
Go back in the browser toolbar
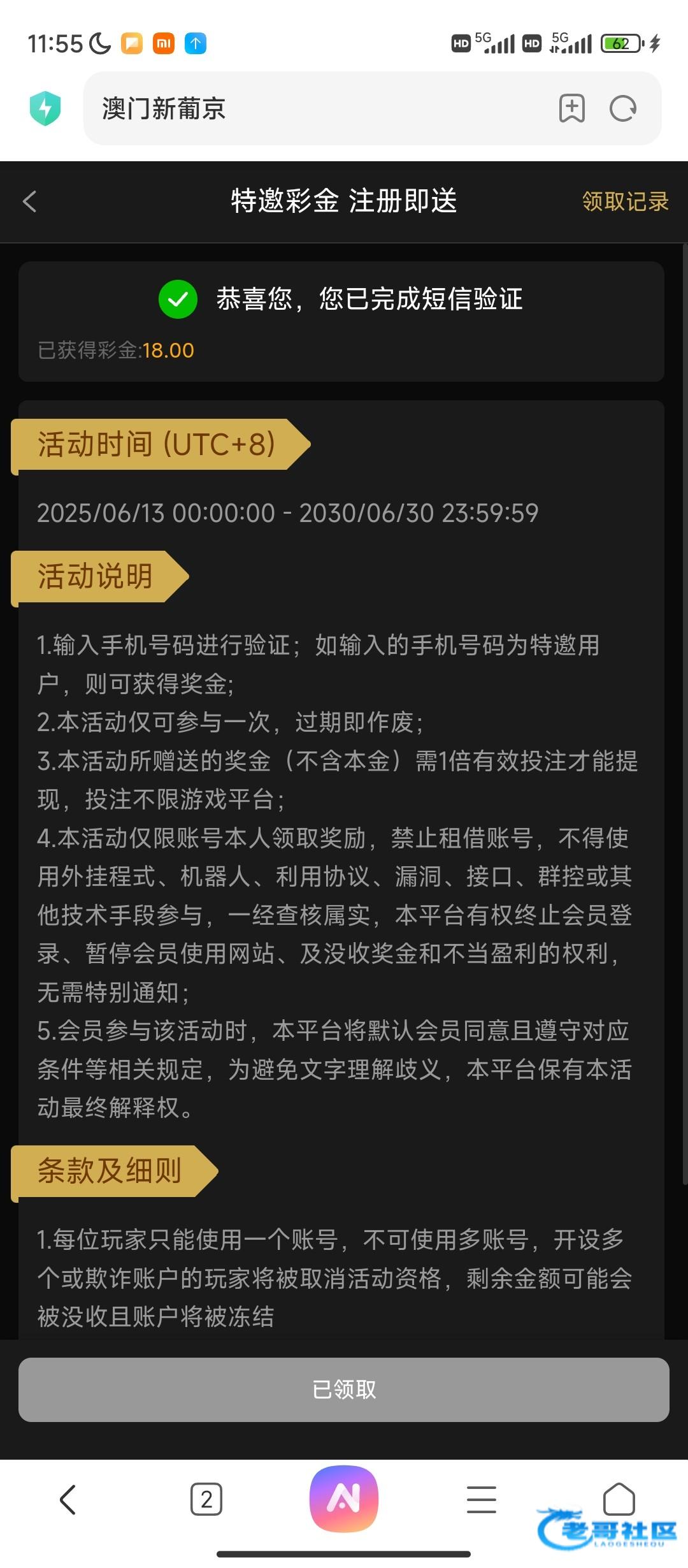pyautogui.click(x=68, y=1499)
